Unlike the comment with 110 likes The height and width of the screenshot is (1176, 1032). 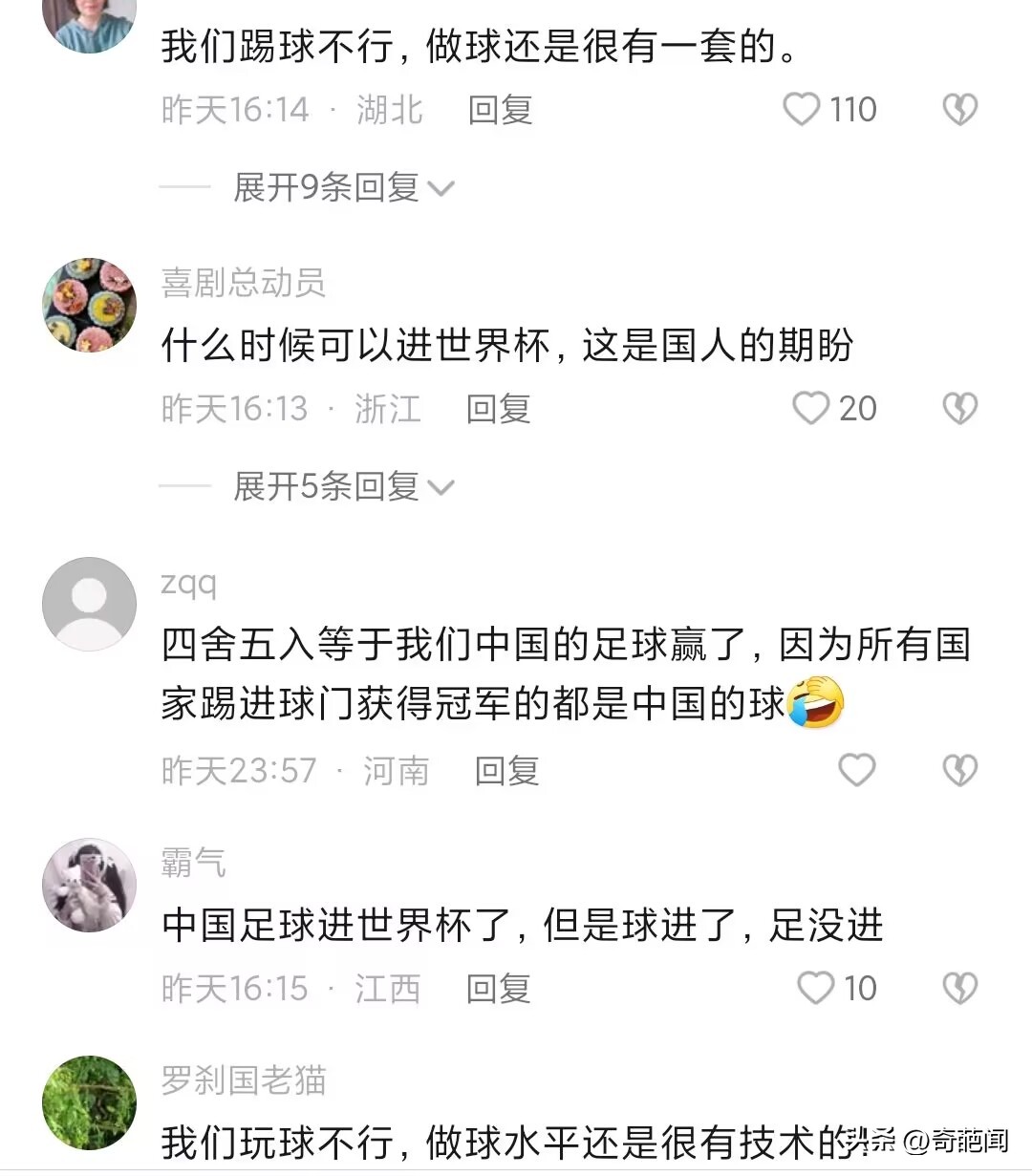click(801, 109)
